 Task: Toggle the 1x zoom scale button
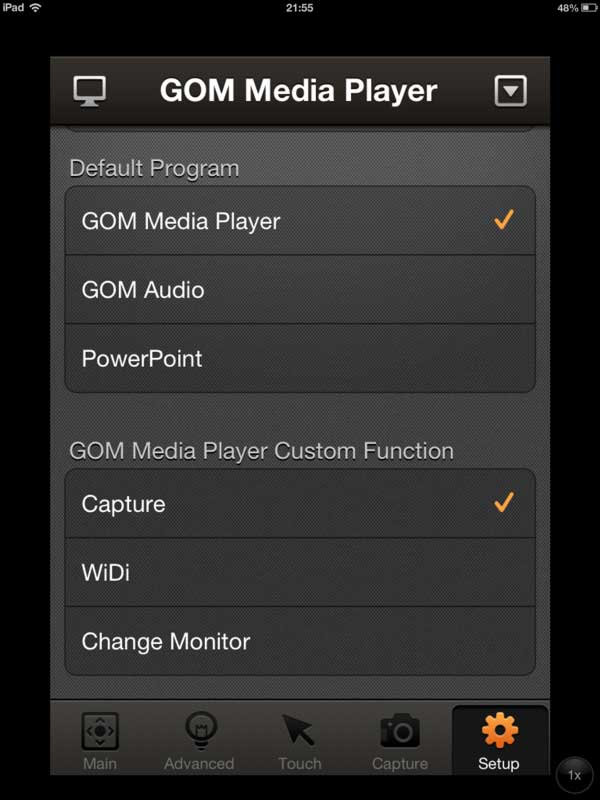[x=574, y=775]
